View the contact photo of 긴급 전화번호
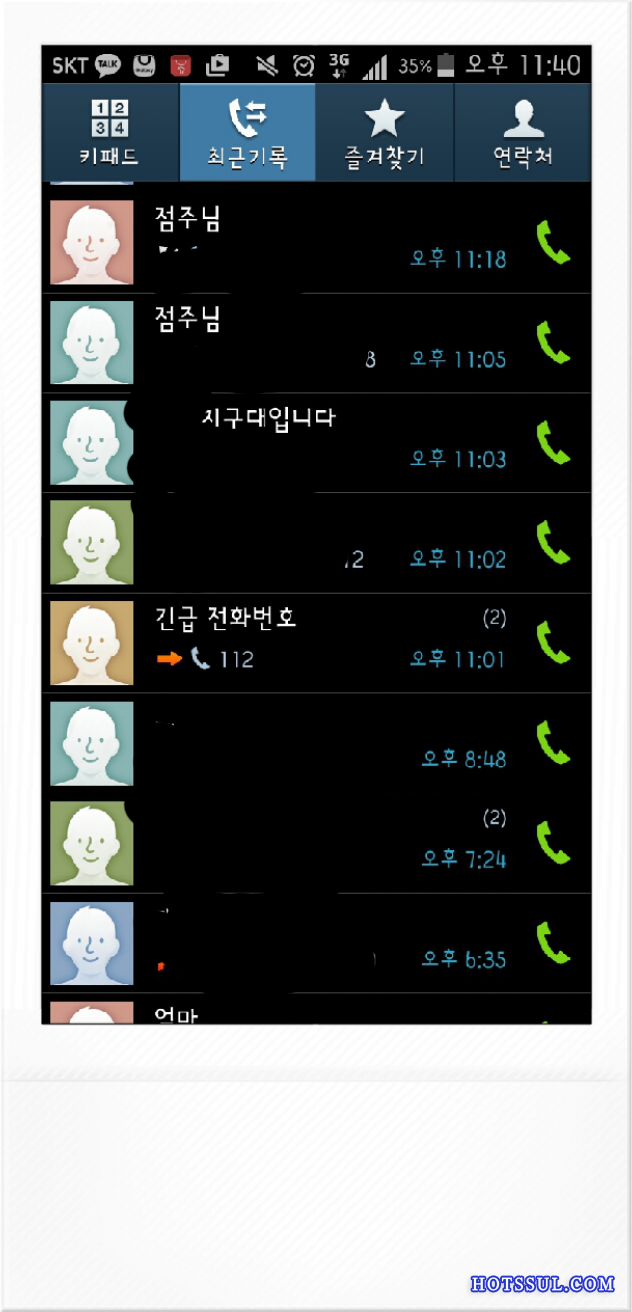Screen dimensions: 632x1312 pos(92,643)
